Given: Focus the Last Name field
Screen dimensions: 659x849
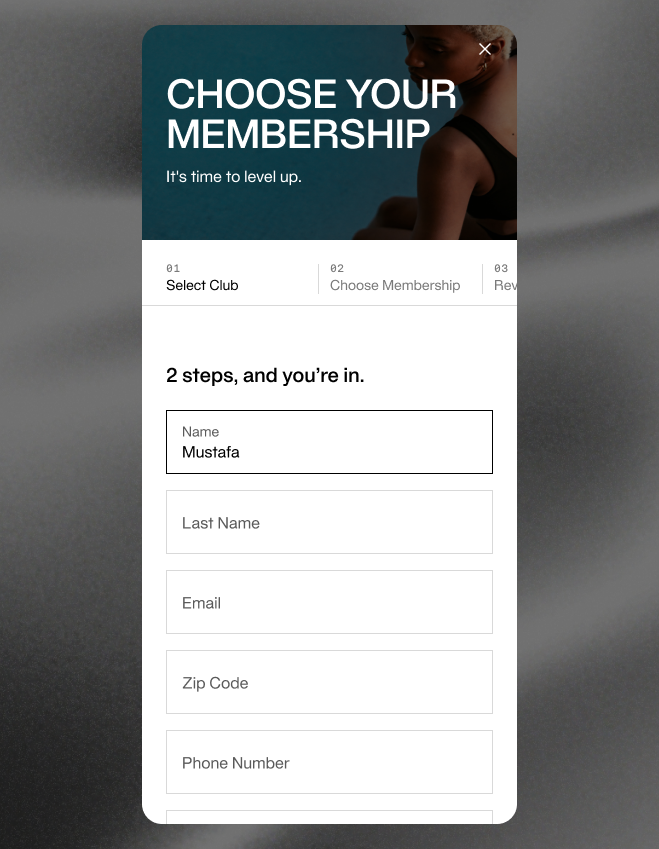Looking at the screenshot, I should tap(329, 522).
